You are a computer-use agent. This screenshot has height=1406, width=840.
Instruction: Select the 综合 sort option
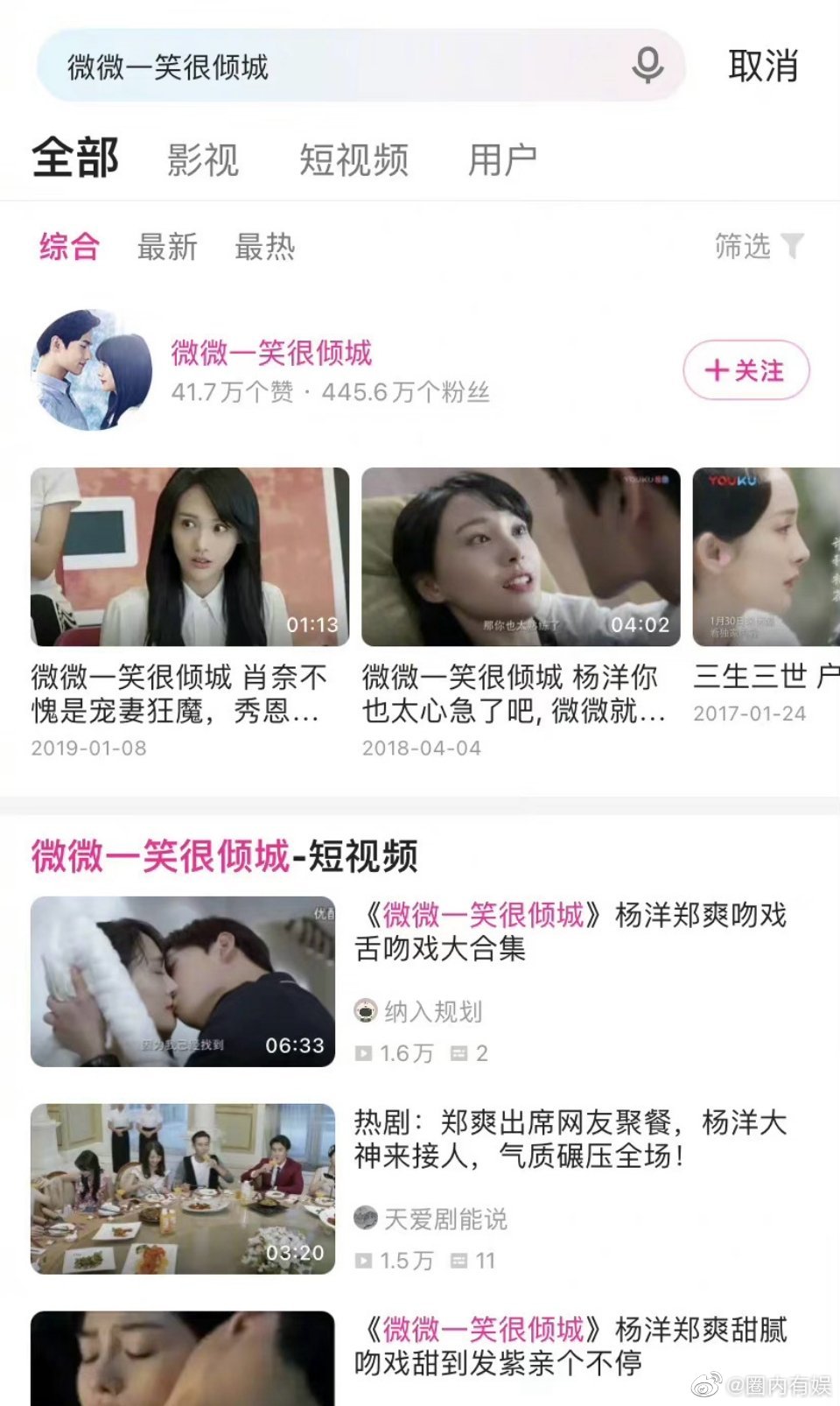pos(69,247)
